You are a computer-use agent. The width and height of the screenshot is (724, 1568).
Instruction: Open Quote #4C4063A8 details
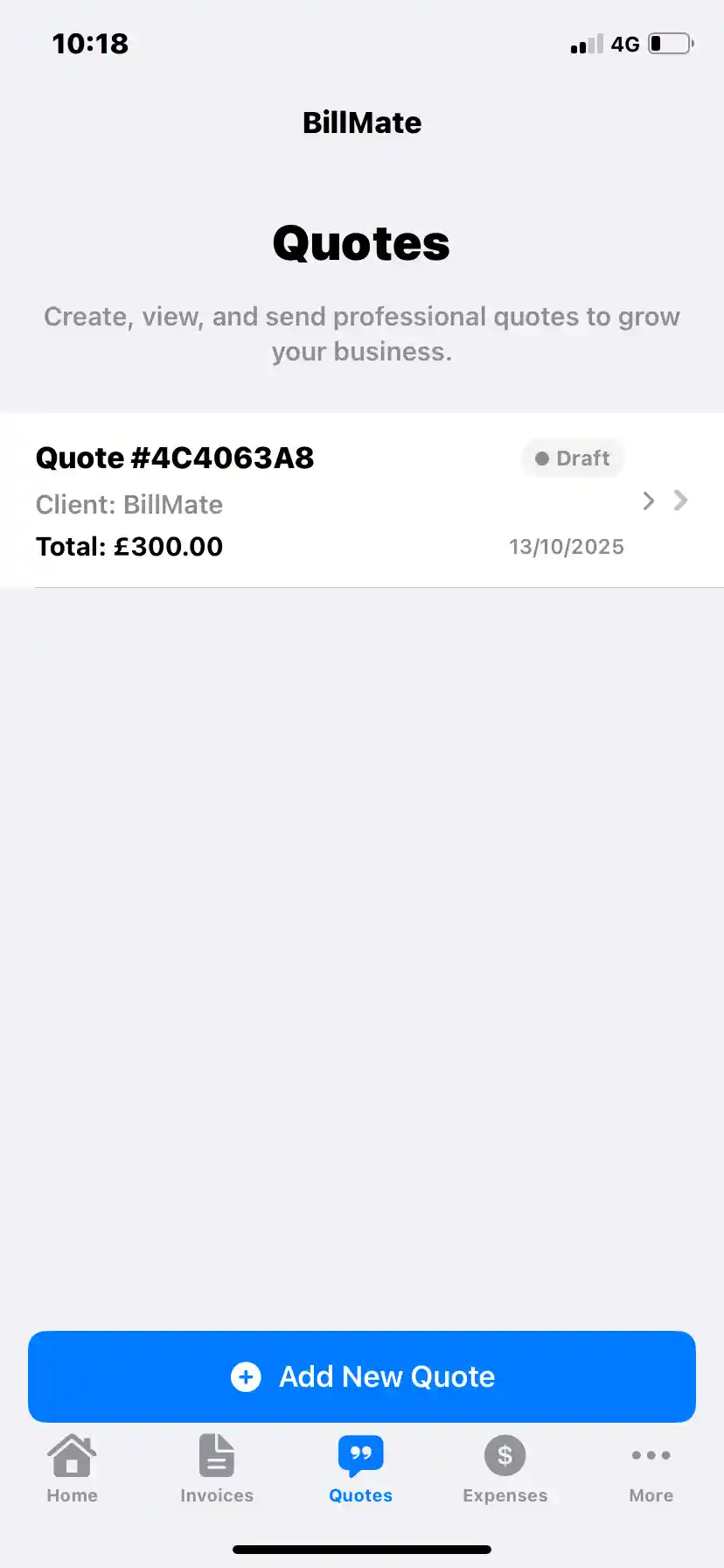(174, 458)
